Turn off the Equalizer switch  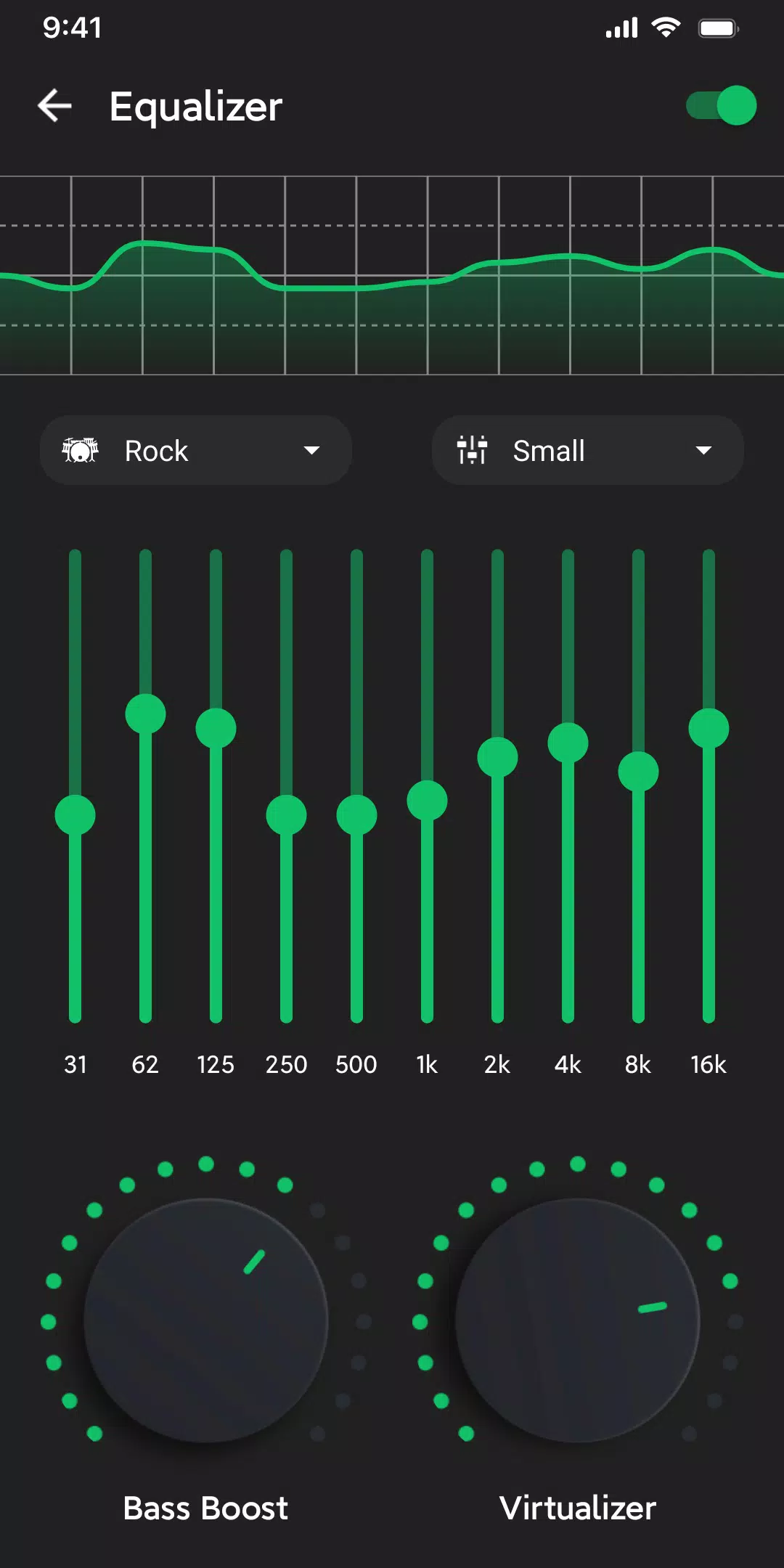pos(721,106)
